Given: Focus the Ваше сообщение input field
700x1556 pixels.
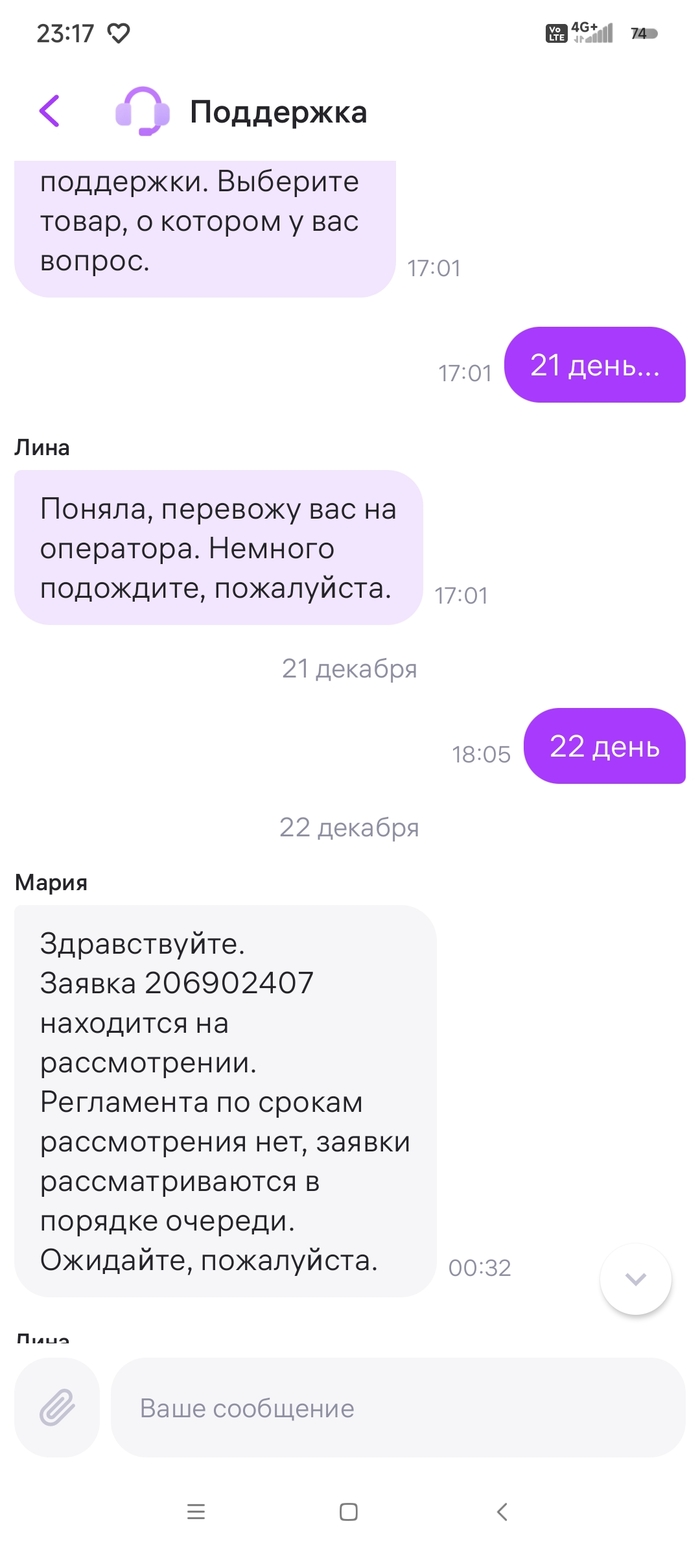Looking at the screenshot, I should pos(398,1408).
